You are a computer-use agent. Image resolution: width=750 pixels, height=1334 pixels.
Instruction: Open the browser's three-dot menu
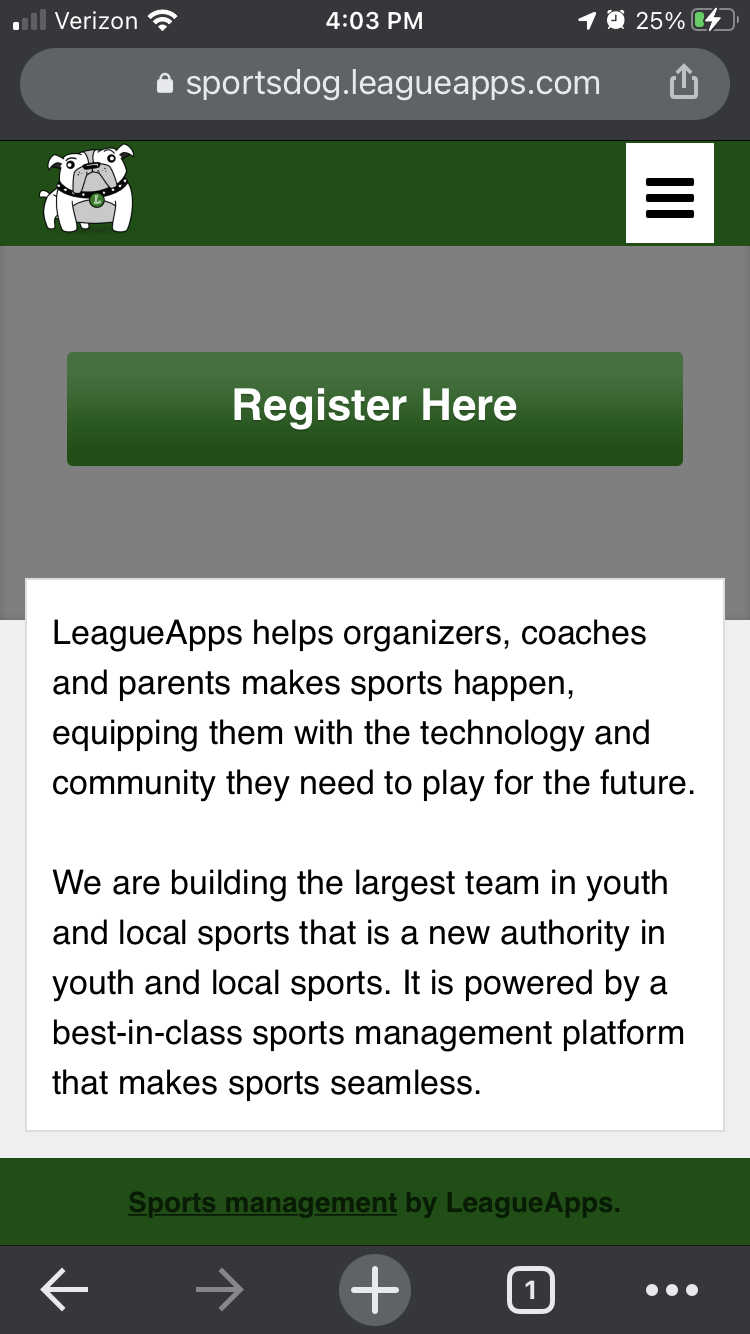tap(672, 1290)
